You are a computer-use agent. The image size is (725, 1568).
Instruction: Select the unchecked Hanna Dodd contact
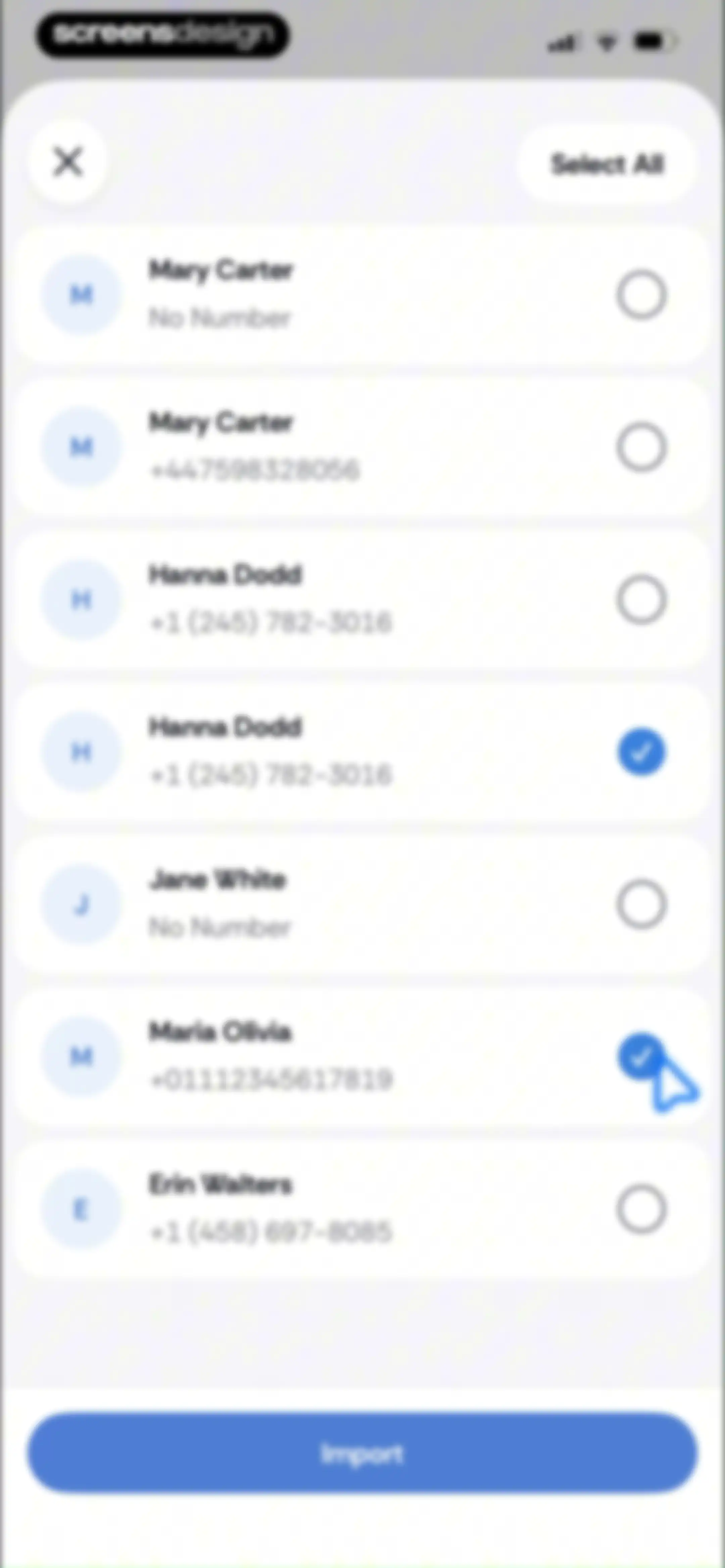(x=641, y=600)
